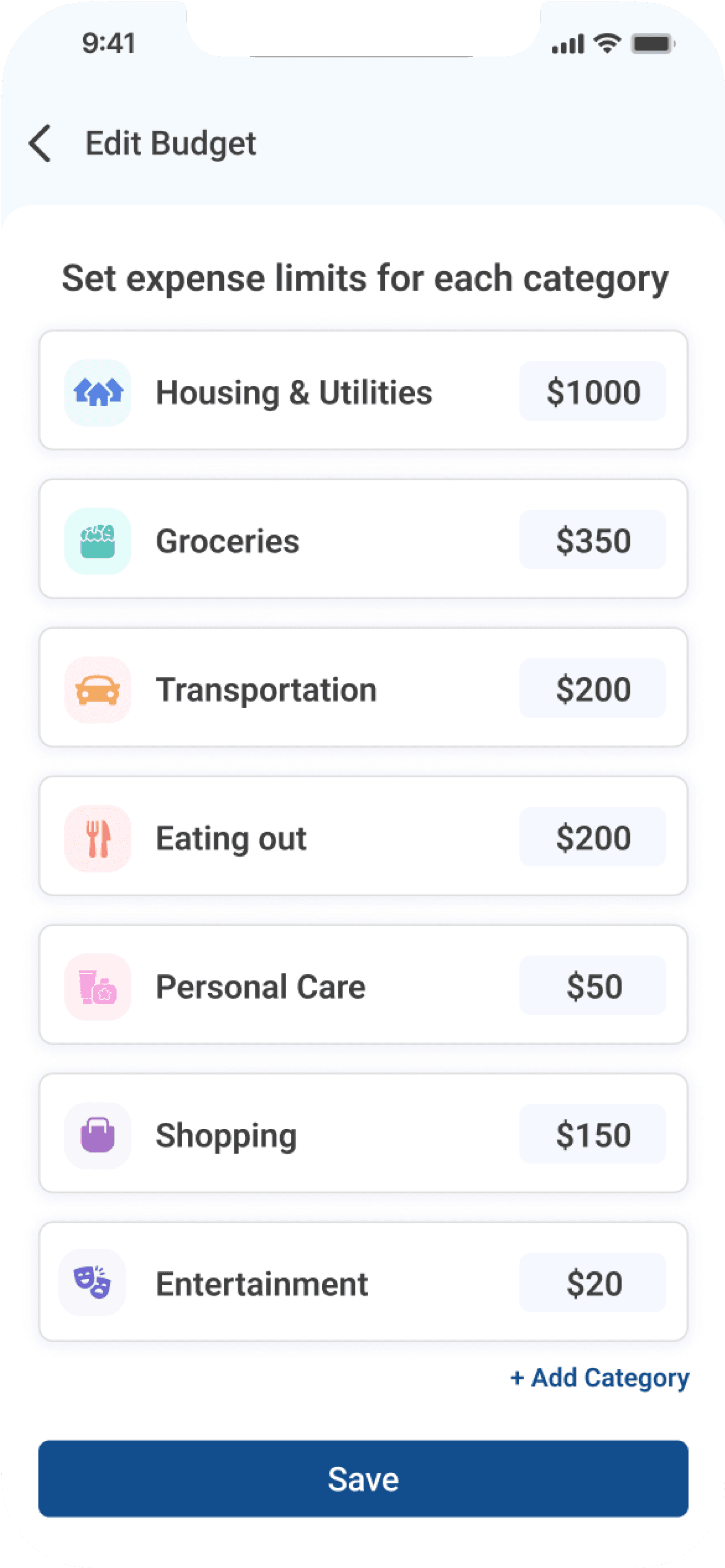Image resolution: width=725 pixels, height=1568 pixels.
Task: Change the Entertainment $20 limit
Action: [x=592, y=1282]
